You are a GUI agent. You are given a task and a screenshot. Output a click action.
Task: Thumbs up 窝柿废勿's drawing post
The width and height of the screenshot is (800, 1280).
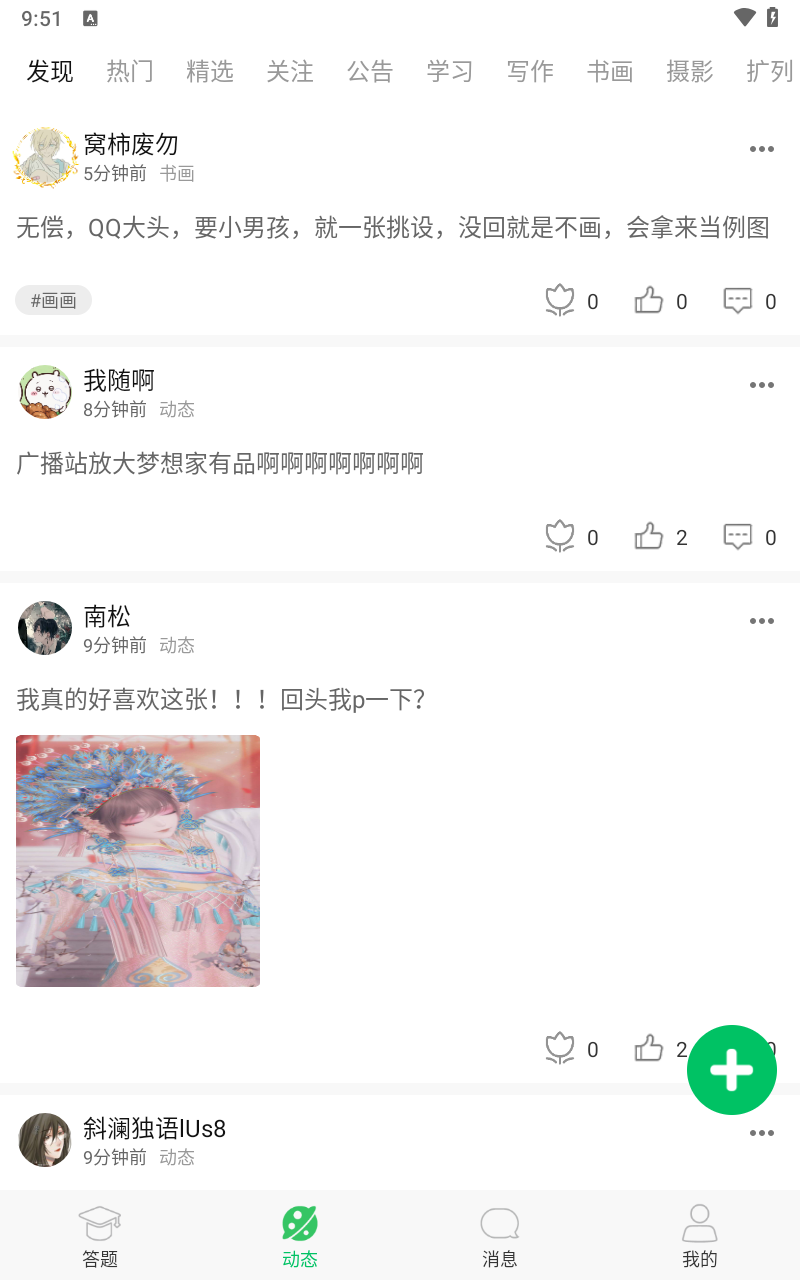649,300
